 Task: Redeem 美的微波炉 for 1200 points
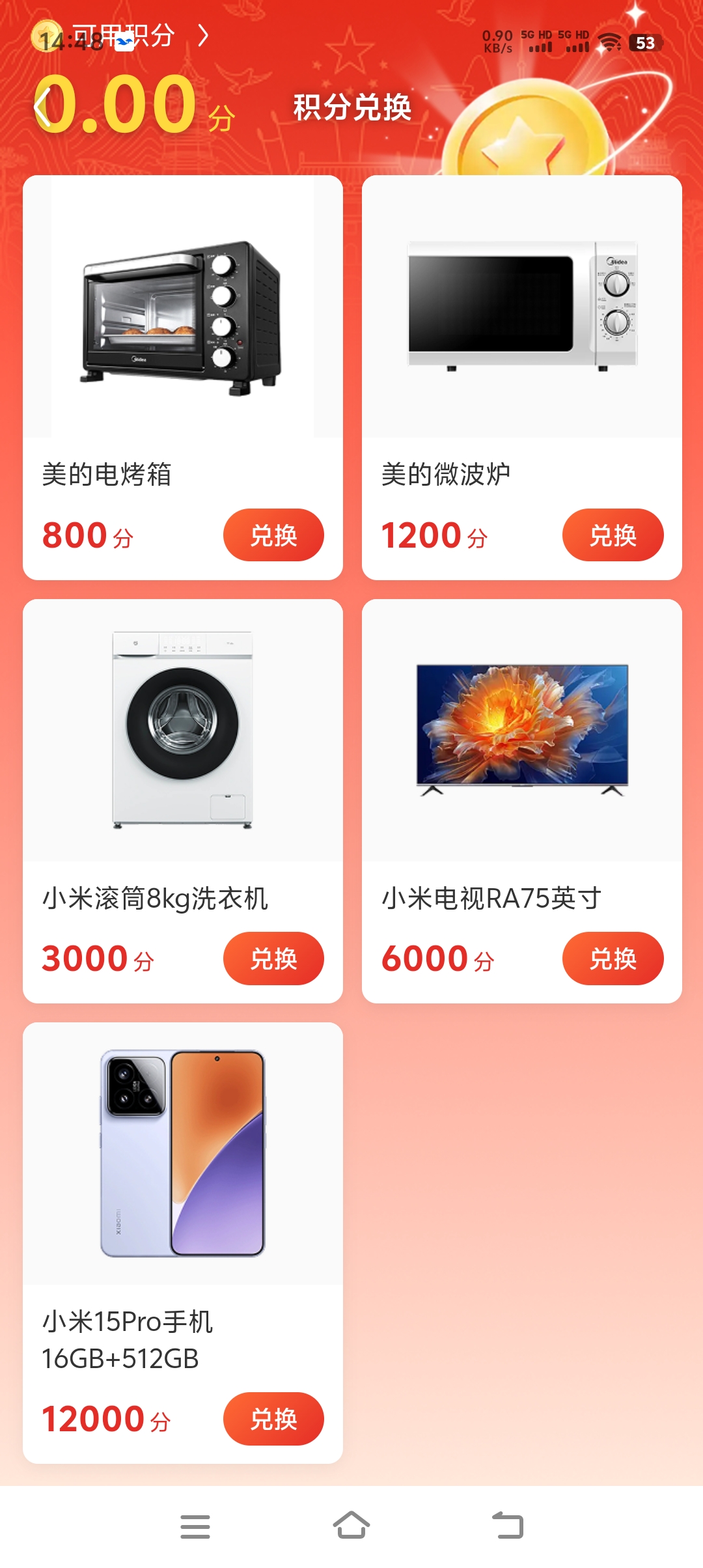pos(613,534)
